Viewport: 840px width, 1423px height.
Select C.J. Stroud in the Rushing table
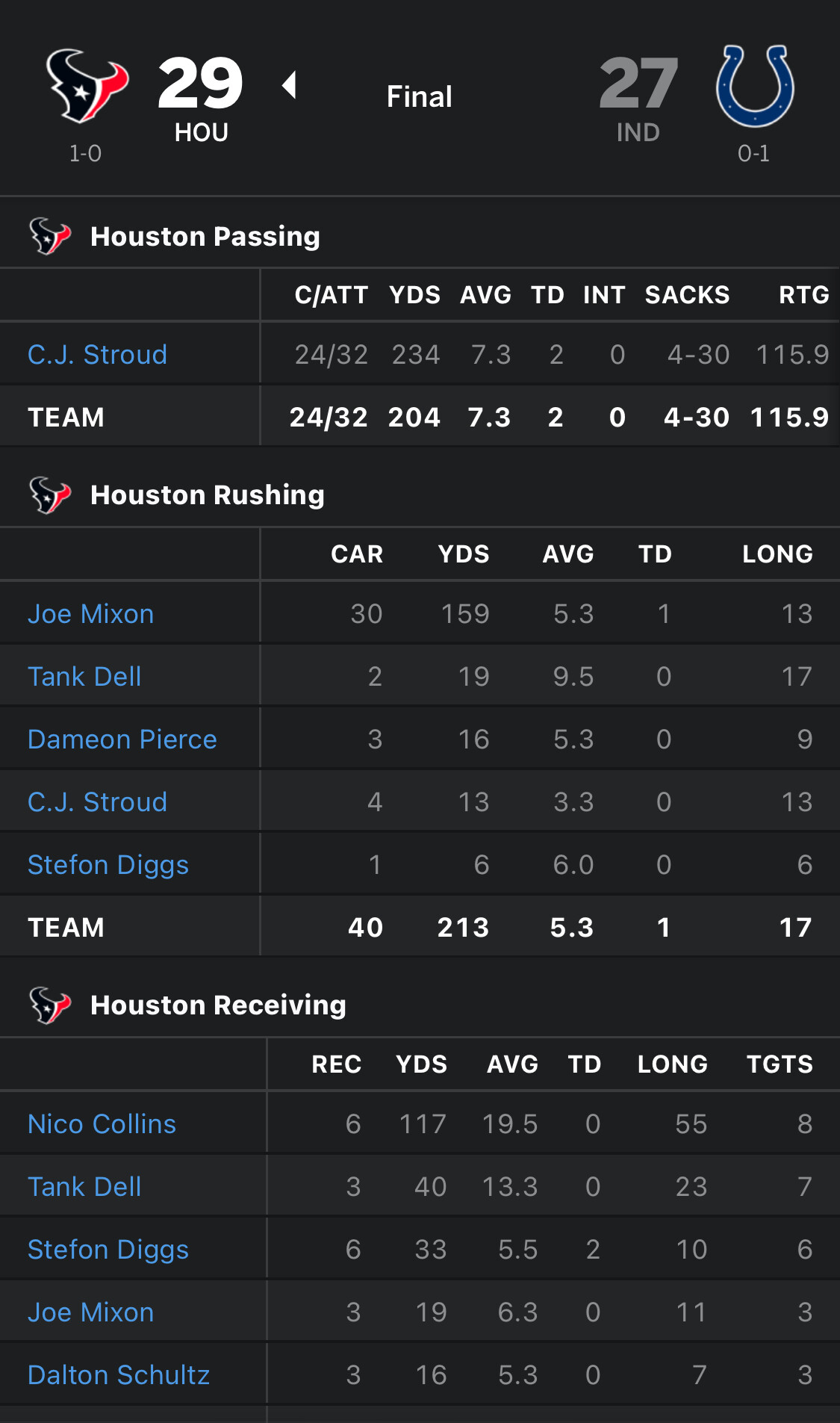97,802
